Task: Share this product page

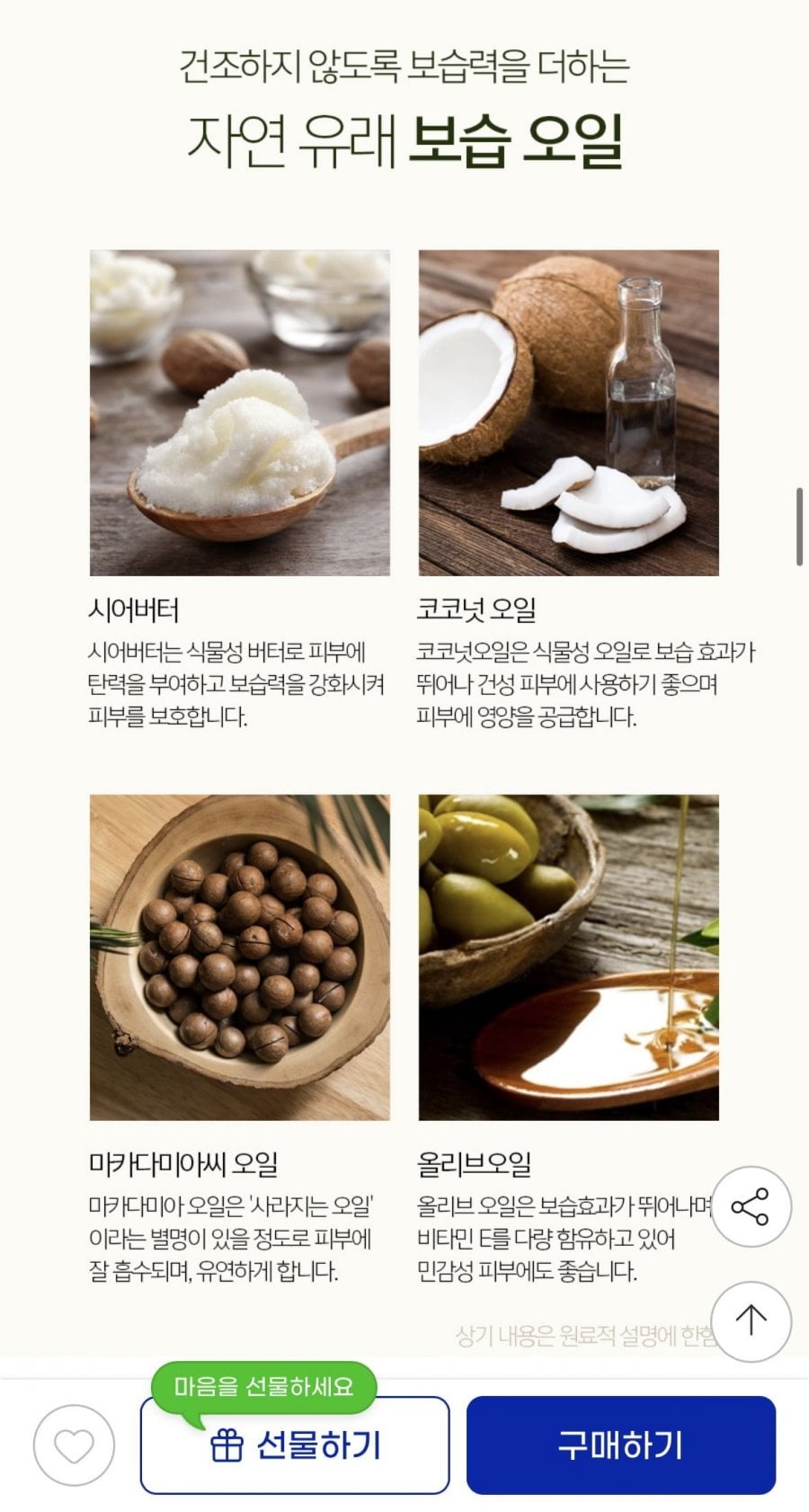Action: [751, 1206]
